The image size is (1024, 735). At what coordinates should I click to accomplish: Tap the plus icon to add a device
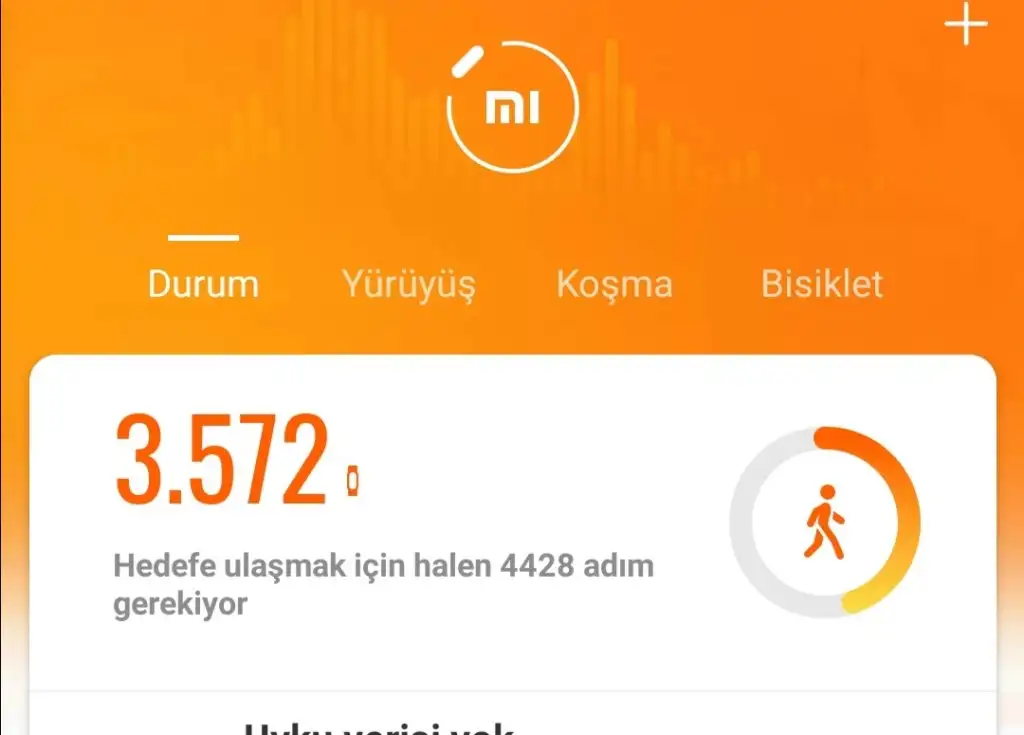[966, 24]
